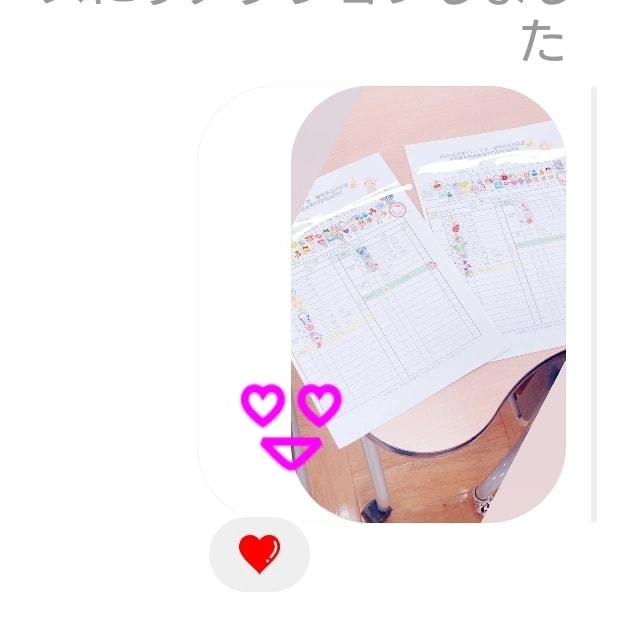Image resolution: width=618 pixels, height=618 pixels.
Task: Tap the red heart reaction below the photo
Action: [x=259, y=554]
